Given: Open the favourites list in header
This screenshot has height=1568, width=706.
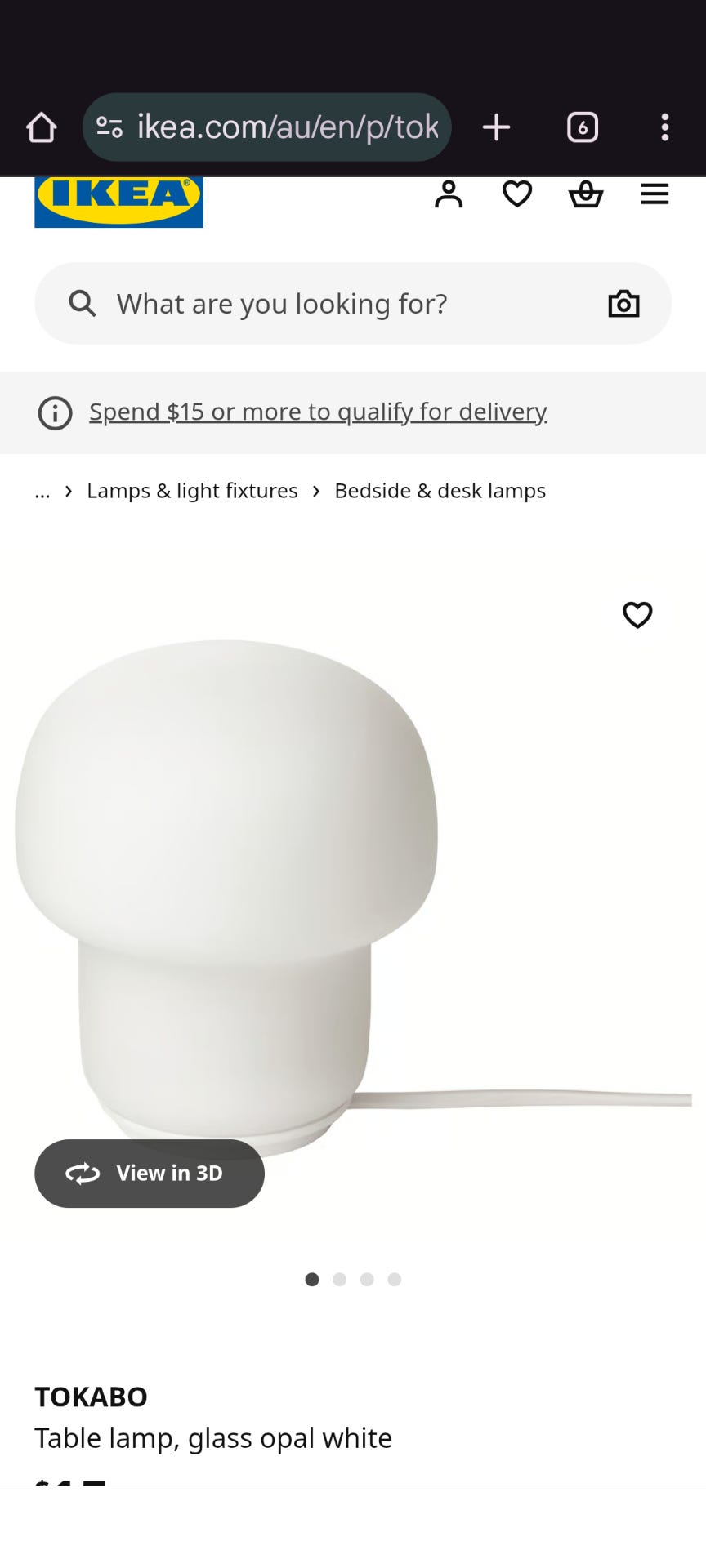Looking at the screenshot, I should click(x=516, y=194).
